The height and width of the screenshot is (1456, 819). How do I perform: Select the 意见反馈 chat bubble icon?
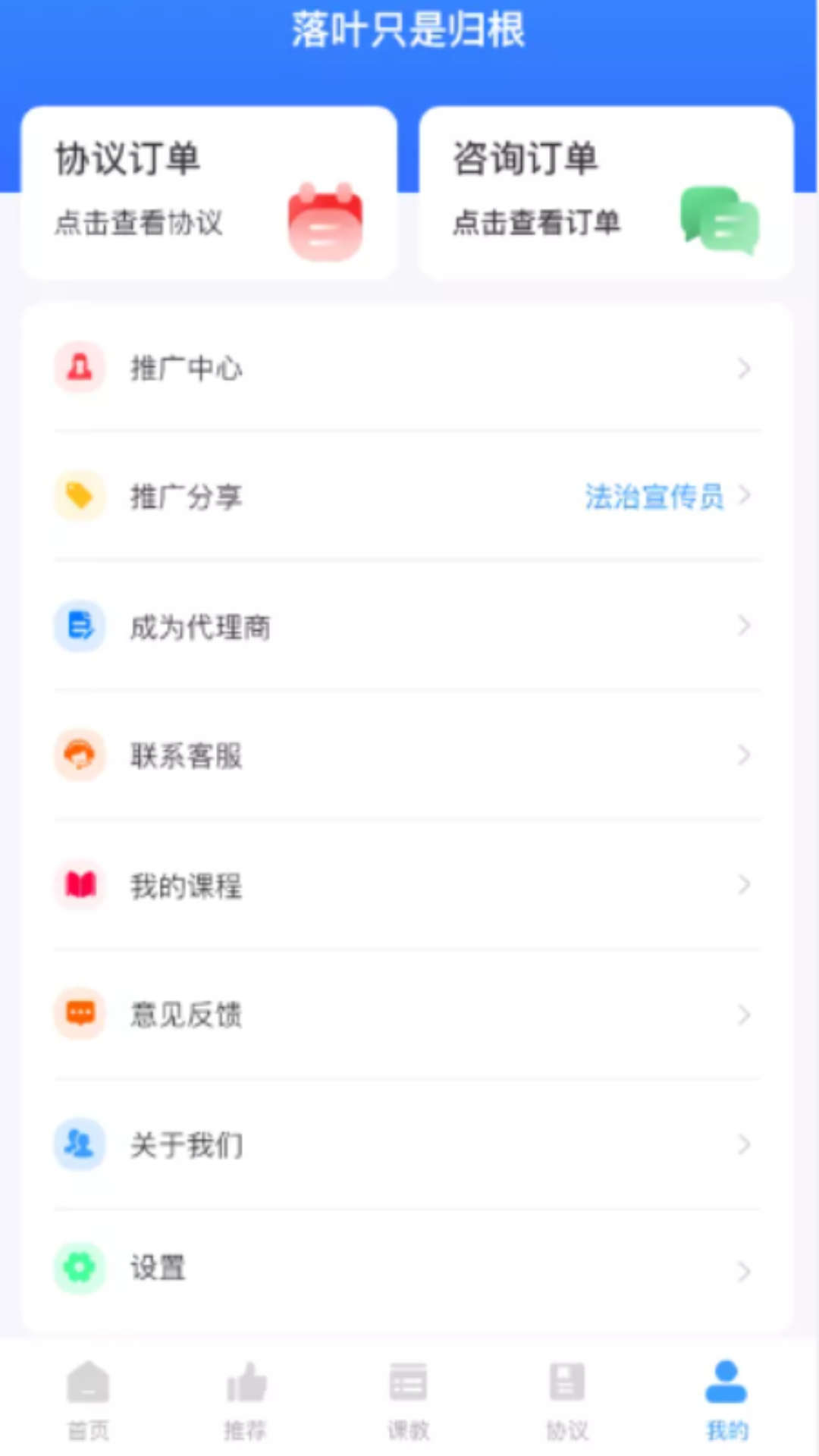(x=80, y=1015)
